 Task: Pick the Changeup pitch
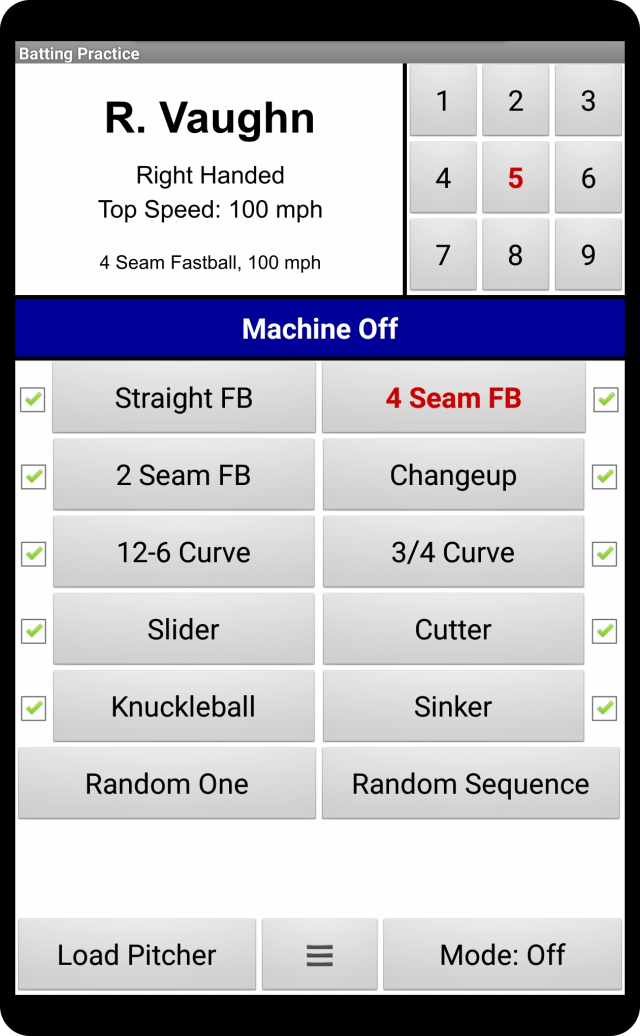click(453, 475)
